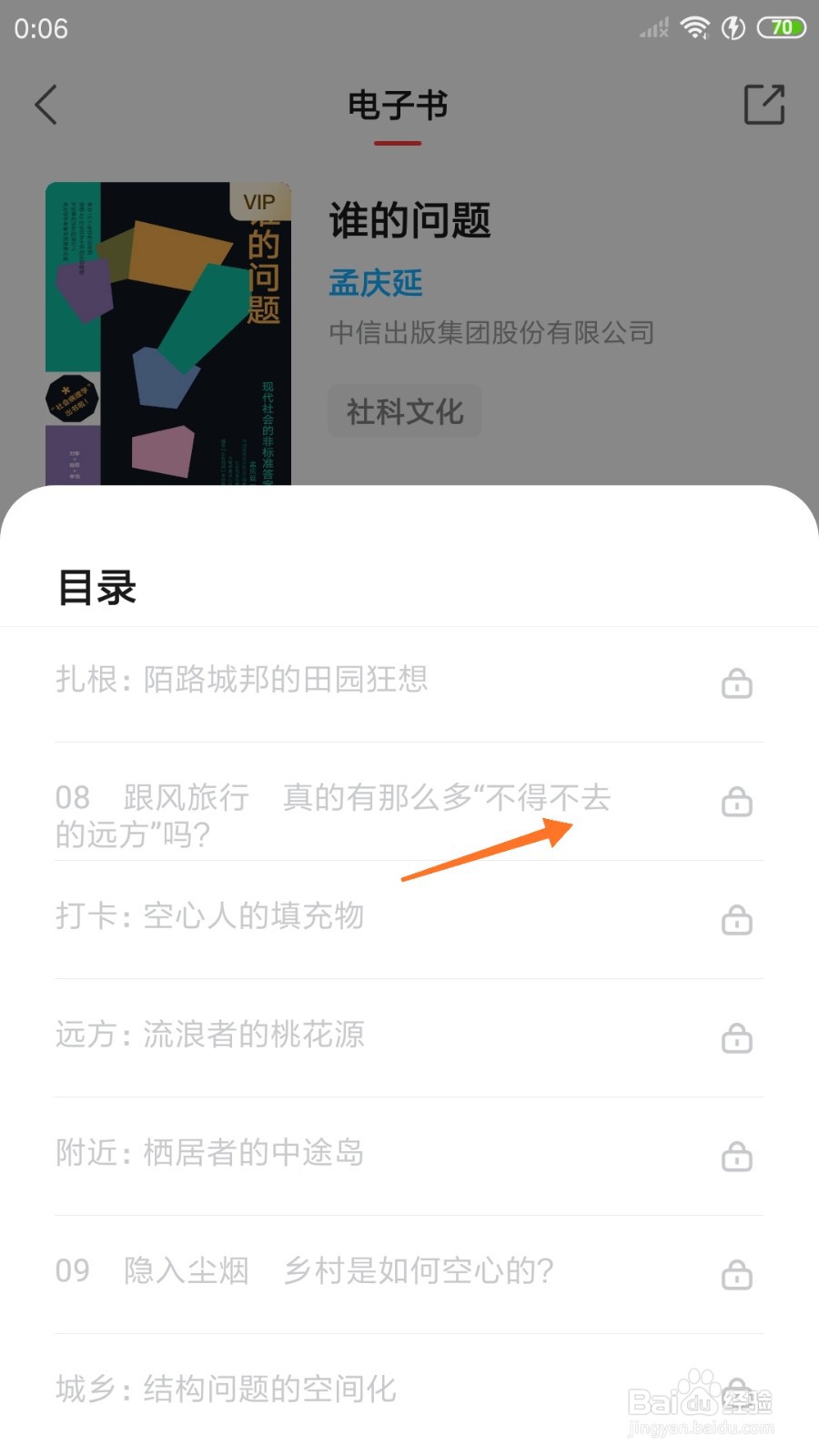
Task: Tap the lock icon beside "扎根：陌路城邦的田园狂想"
Action: (736, 683)
